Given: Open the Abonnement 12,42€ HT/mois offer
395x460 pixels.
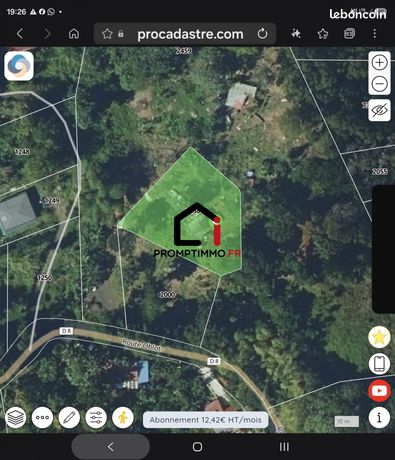Looking at the screenshot, I should [x=205, y=420].
